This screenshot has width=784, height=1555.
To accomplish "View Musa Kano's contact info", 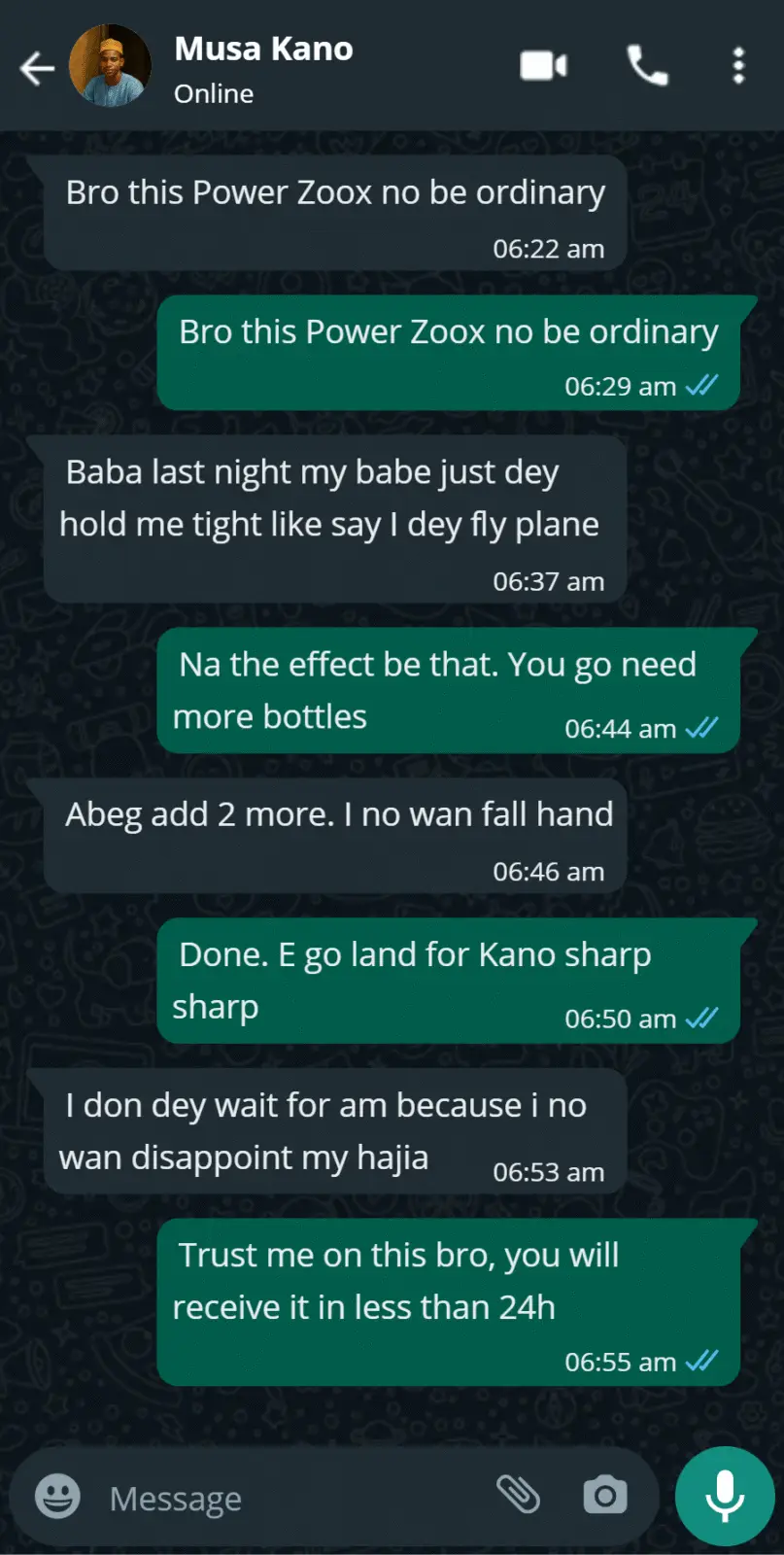I will click(263, 66).
